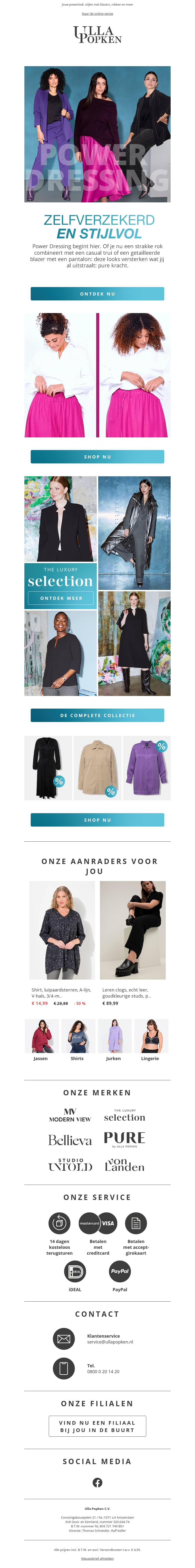The width and height of the screenshot is (195, 1568).
Task: Open 'DE COMPLETE COLLECTIE' button
Action: coord(97,715)
